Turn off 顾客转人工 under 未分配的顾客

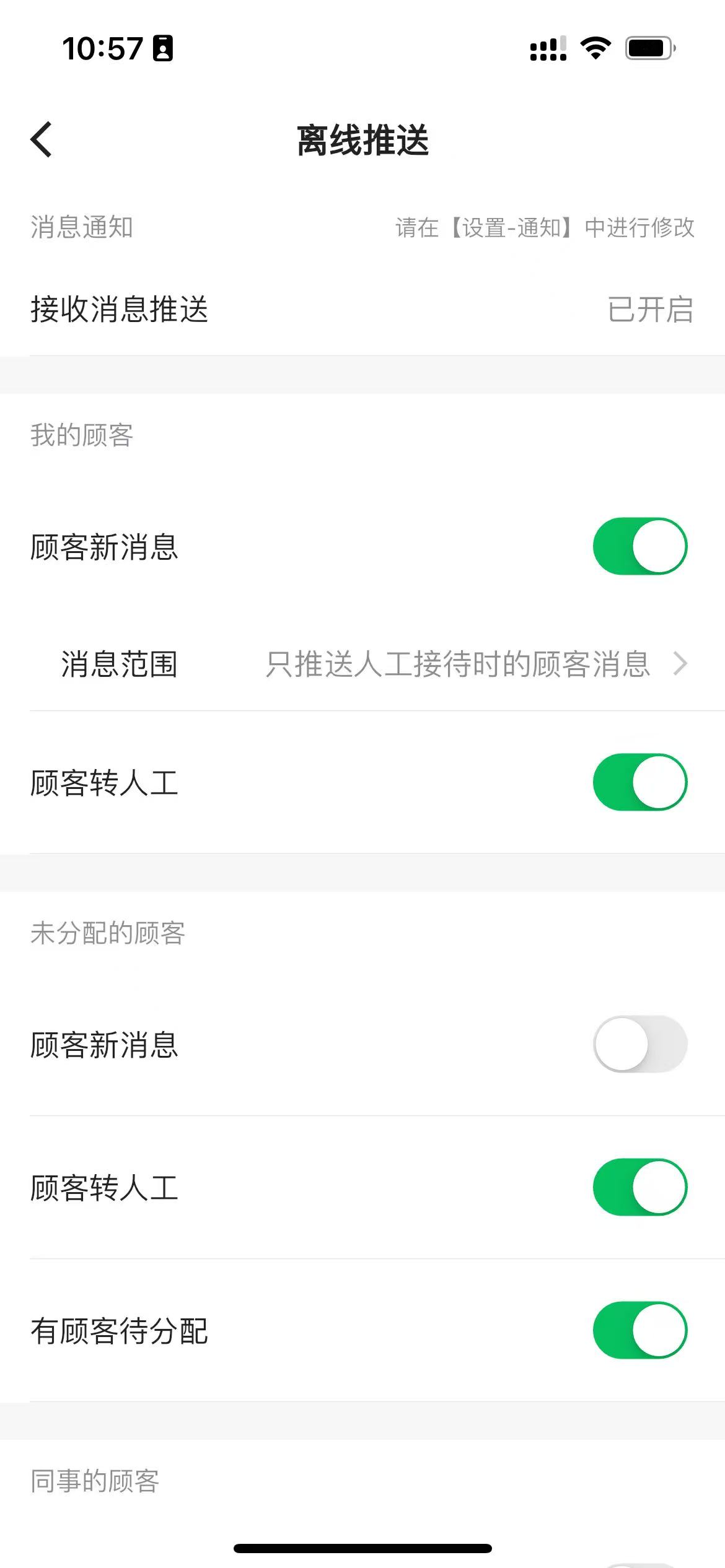pos(641,1188)
